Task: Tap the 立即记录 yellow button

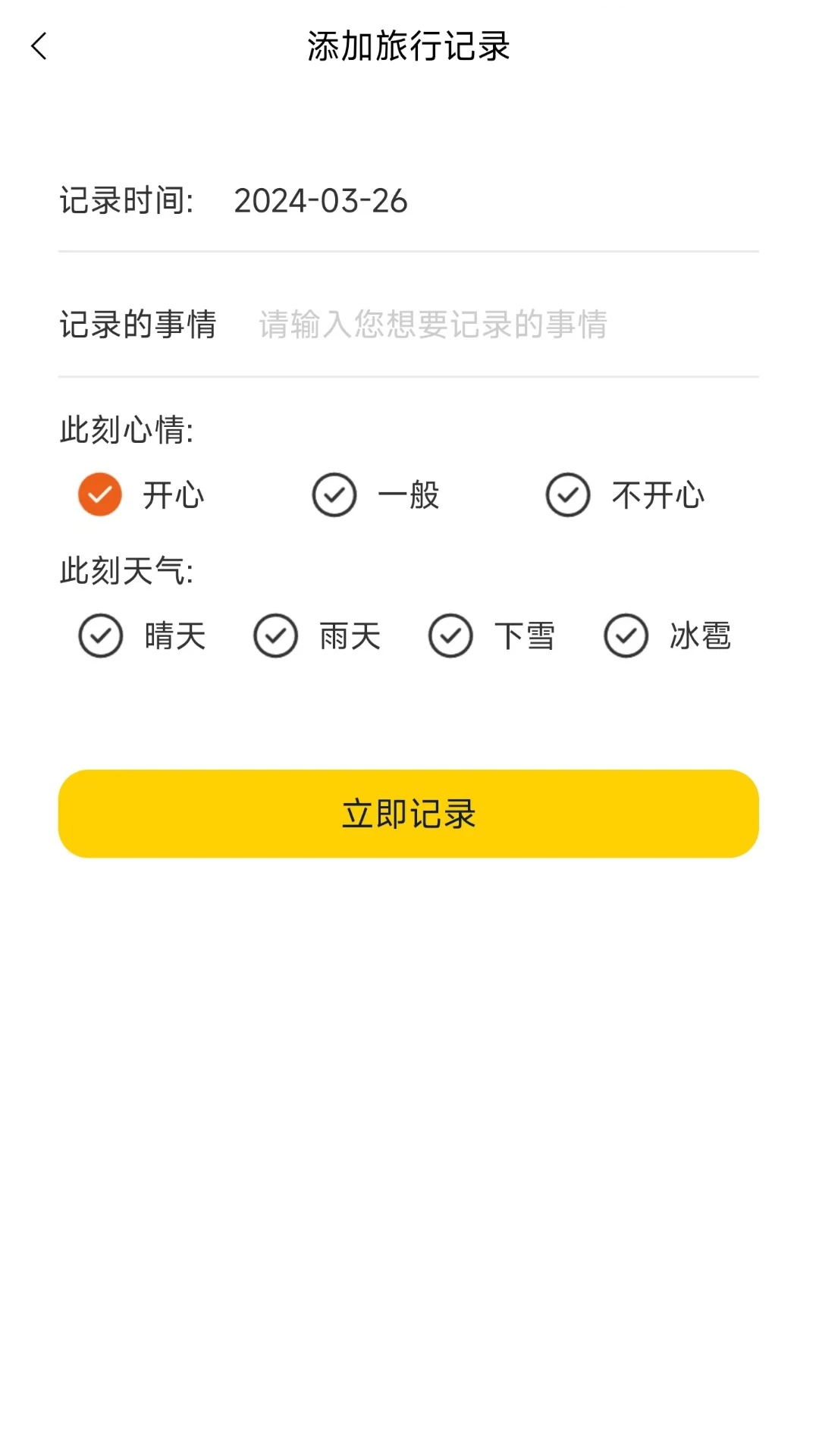Action: click(409, 814)
